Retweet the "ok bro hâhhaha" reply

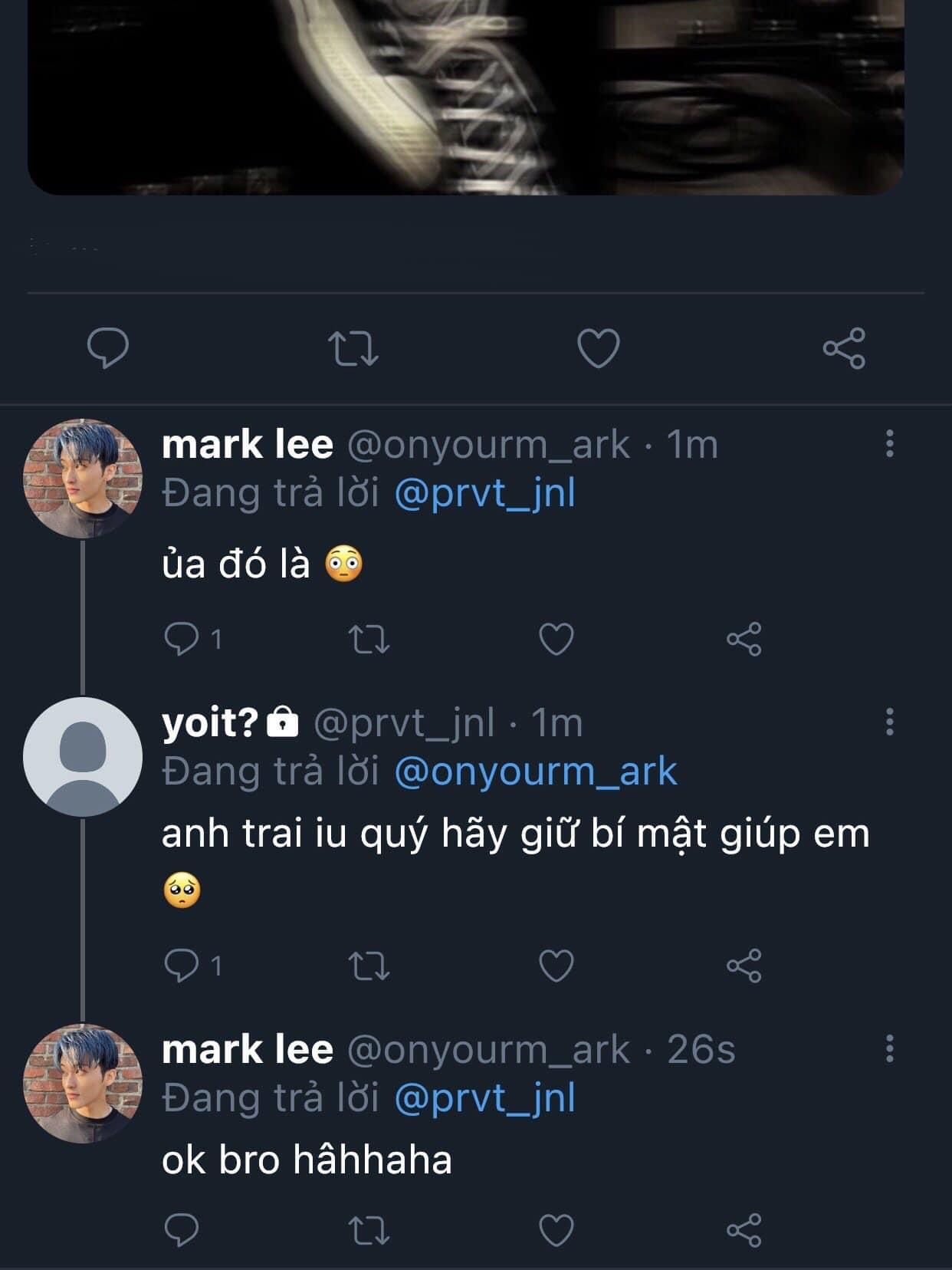(x=369, y=1230)
